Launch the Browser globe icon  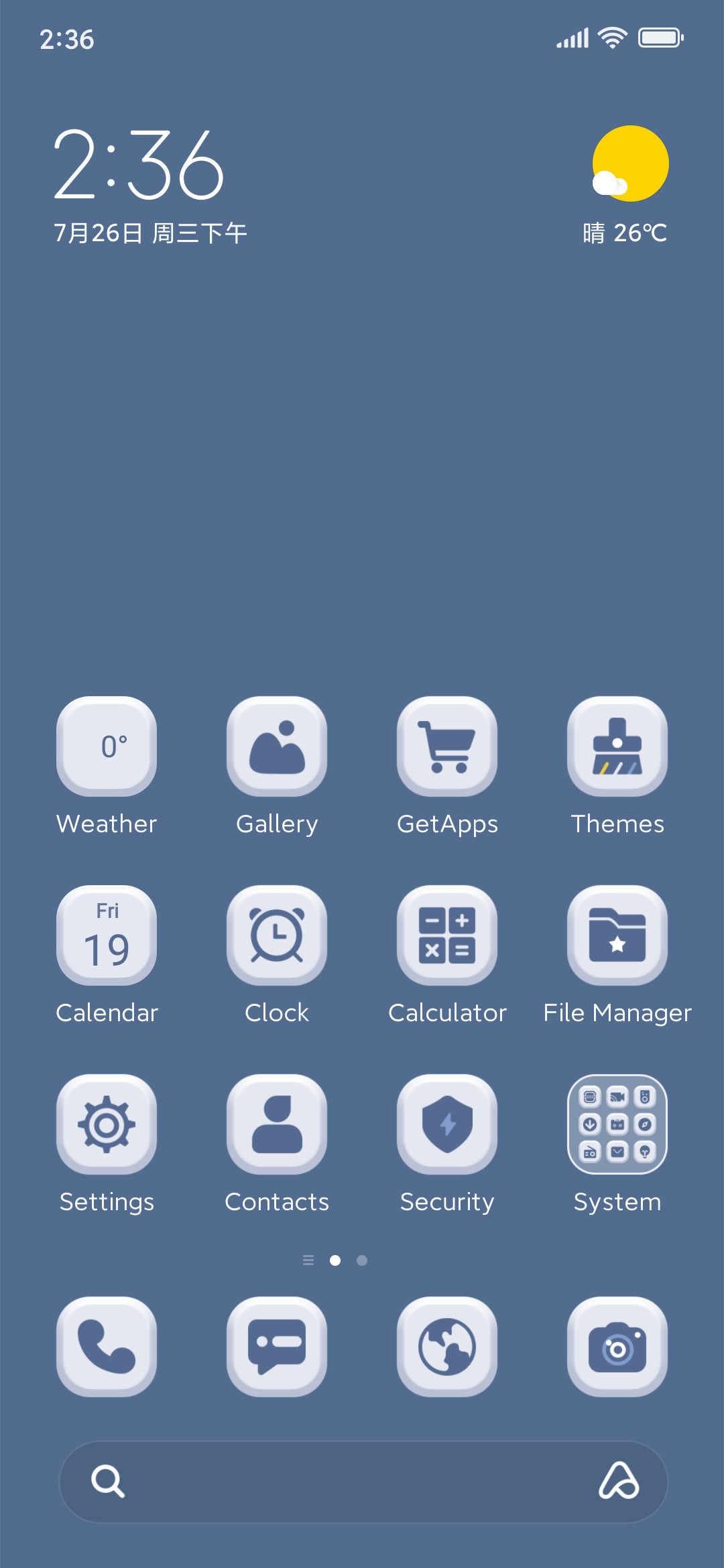tap(447, 1347)
